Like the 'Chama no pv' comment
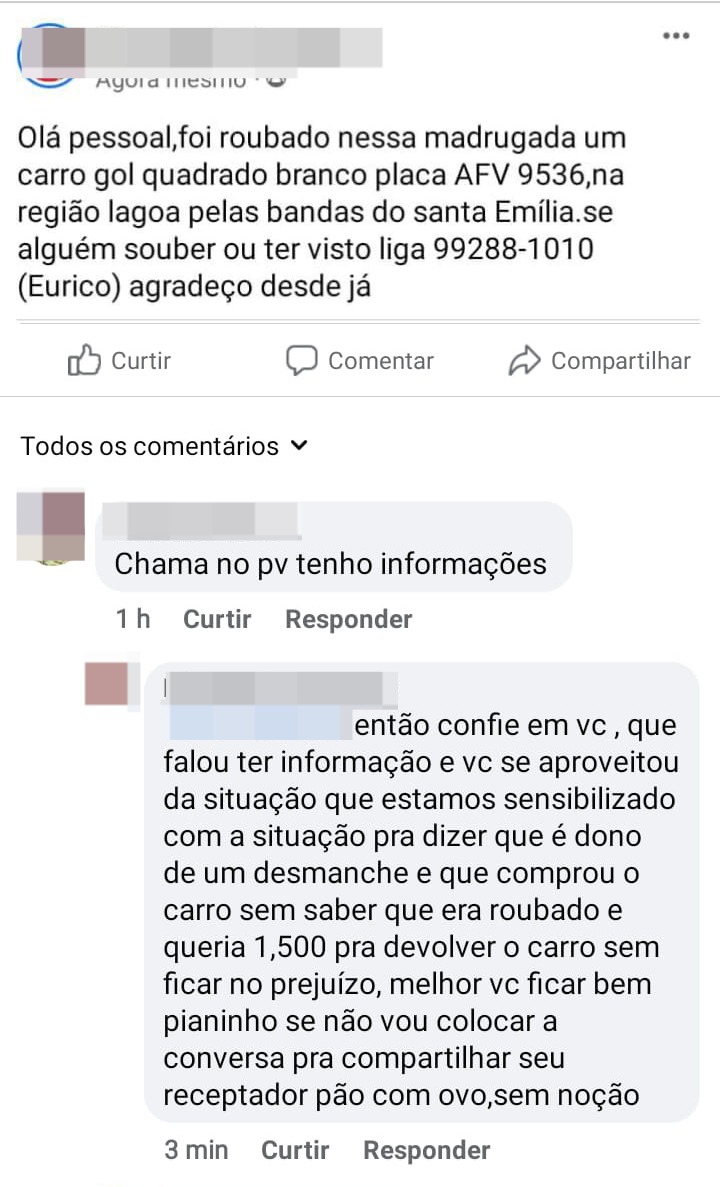The image size is (720, 1187). pyautogui.click(x=216, y=619)
